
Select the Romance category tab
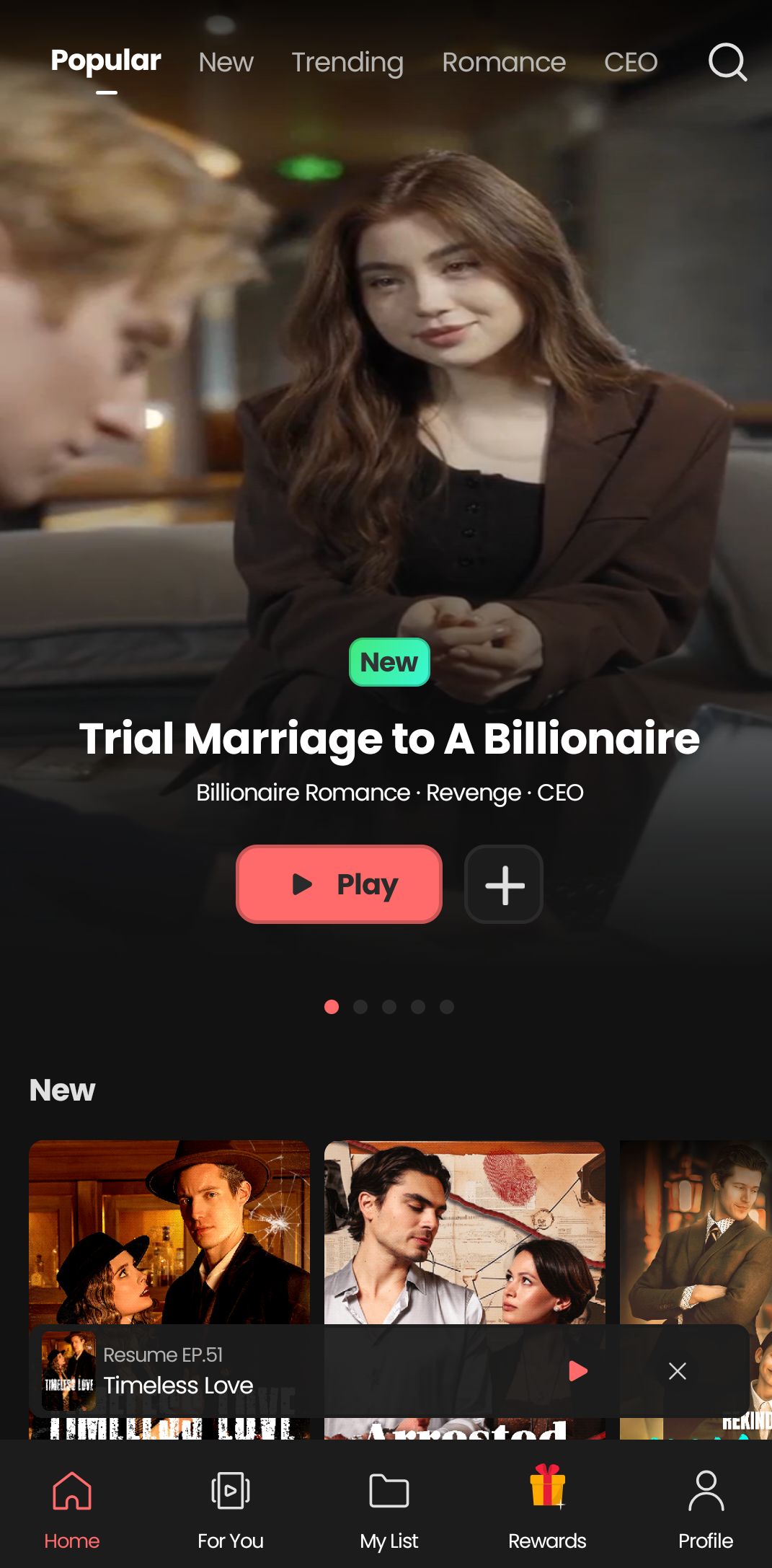point(503,63)
